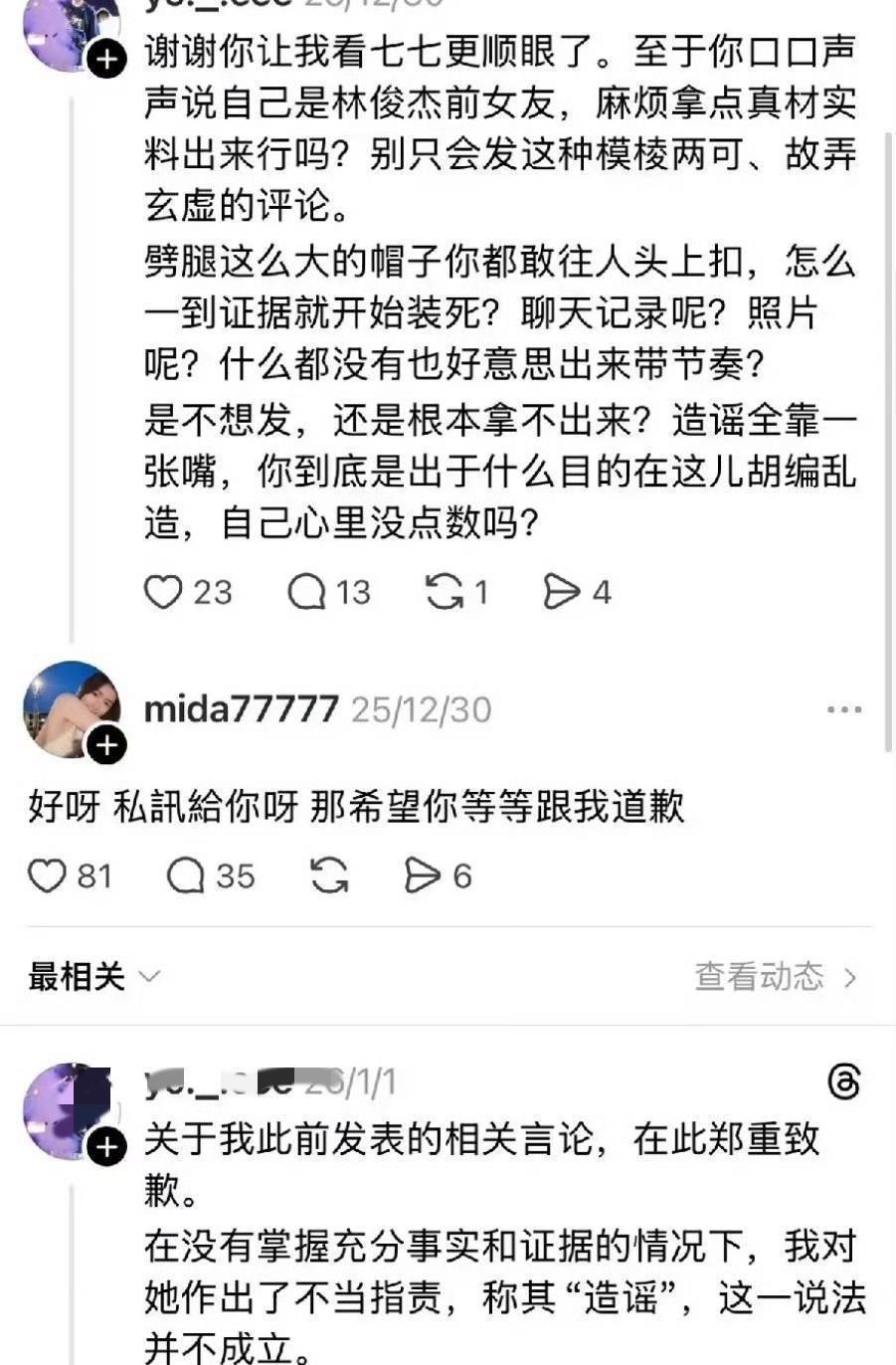Follow the author of the apology reply
896x1365 pixels.
pos(106,1147)
